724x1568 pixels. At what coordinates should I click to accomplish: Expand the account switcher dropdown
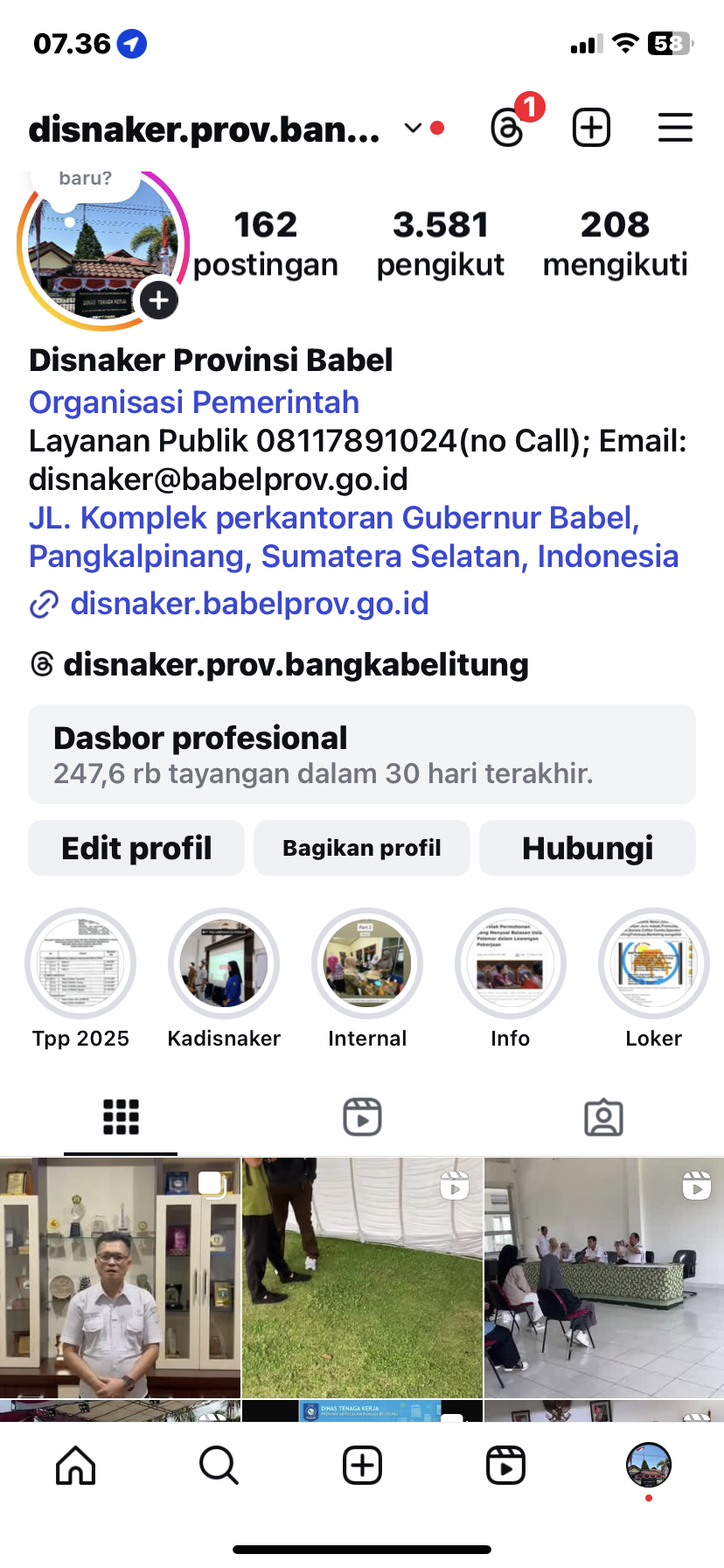click(413, 128)
